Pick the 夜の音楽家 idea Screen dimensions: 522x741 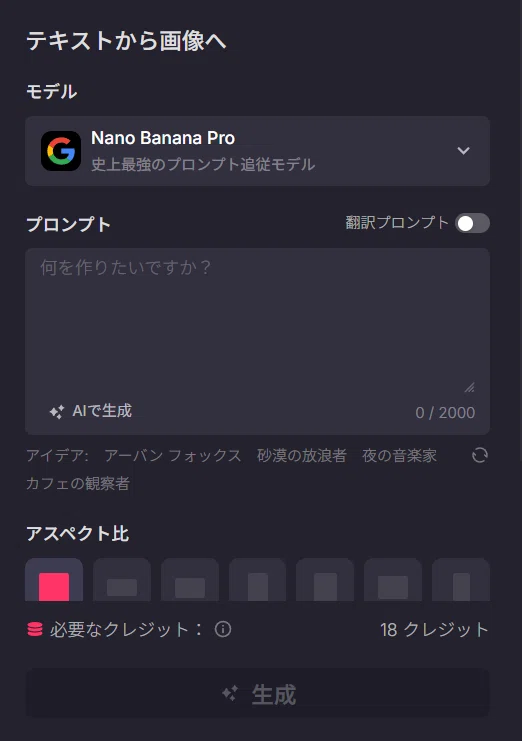[x=399, y=456]
